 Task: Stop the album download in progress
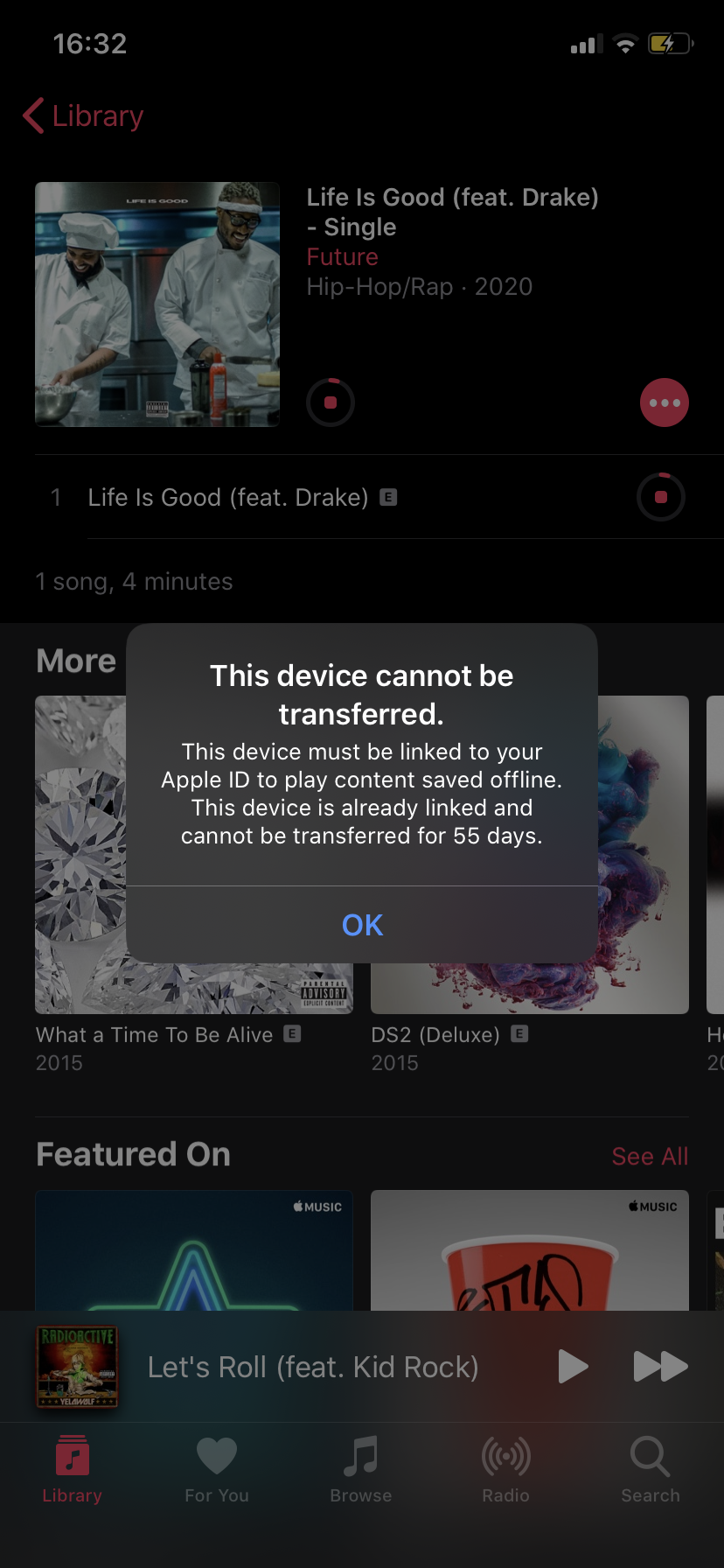tap(331, 402)
